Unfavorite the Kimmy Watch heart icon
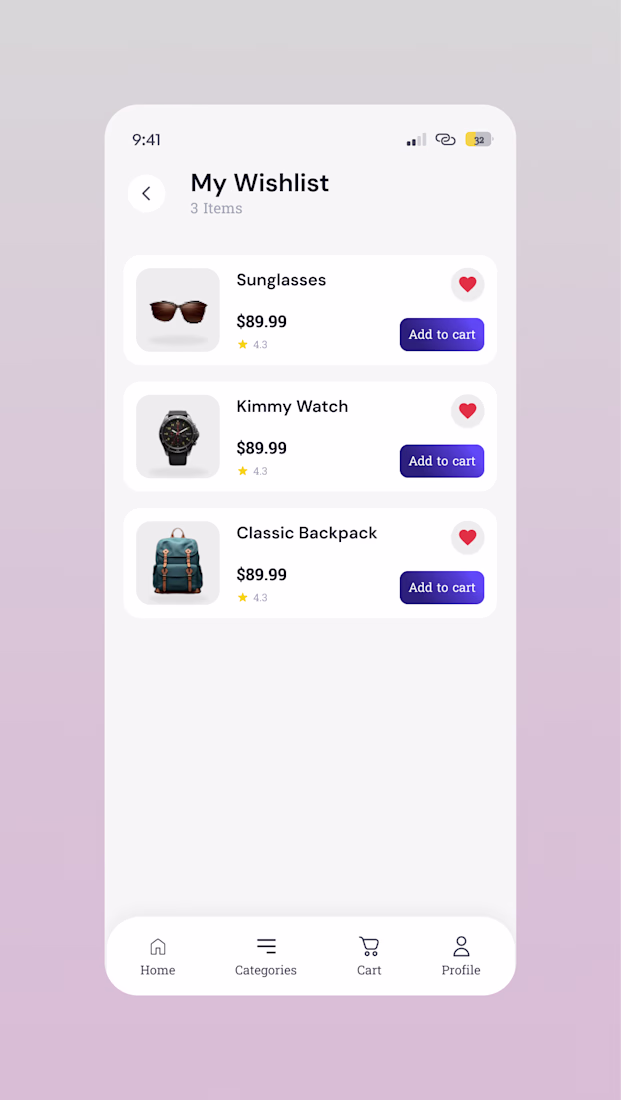The width and height of the screenshot is (621, 1100). point(467,410)
